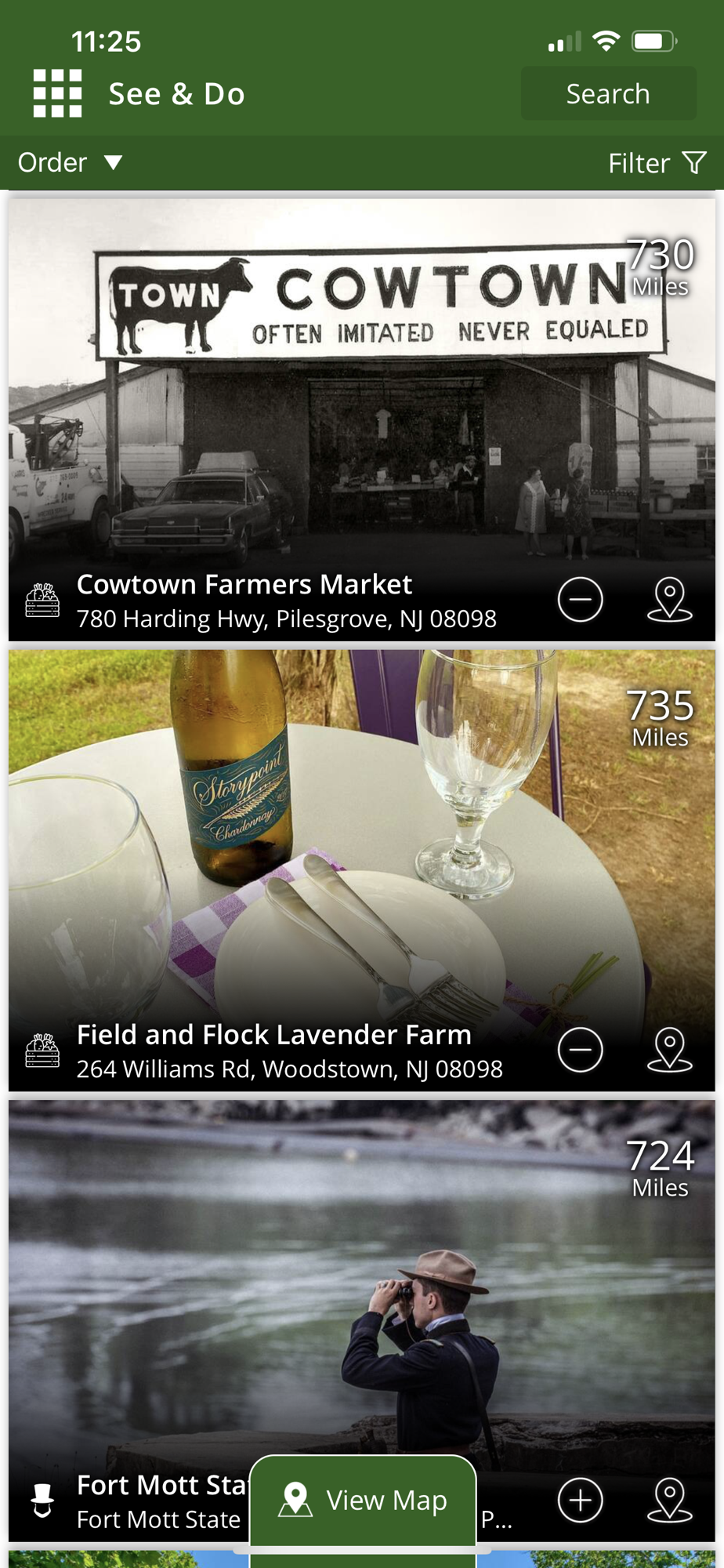724x1568 pixels.
Task: Show Fort Mott location pin
Action: pyautogui.click(x=669, y=1500)
